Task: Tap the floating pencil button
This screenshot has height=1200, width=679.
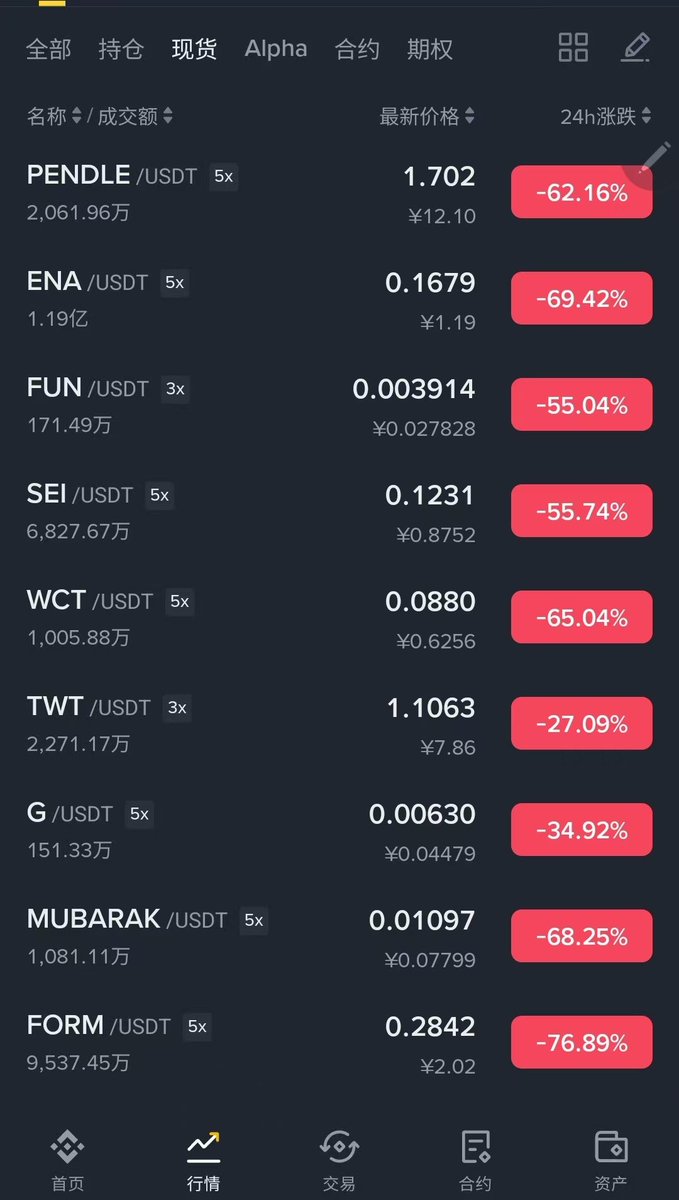Action: (653, 160)
